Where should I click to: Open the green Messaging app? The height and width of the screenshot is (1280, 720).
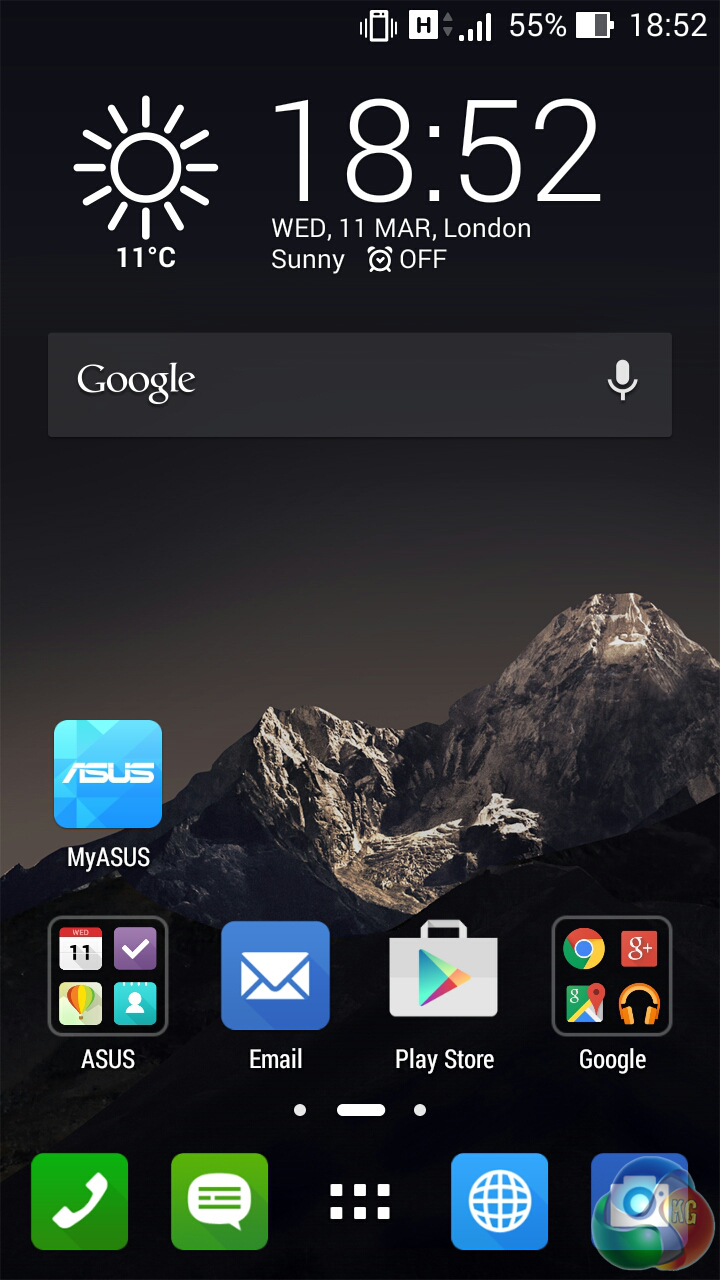(219, 1201)
